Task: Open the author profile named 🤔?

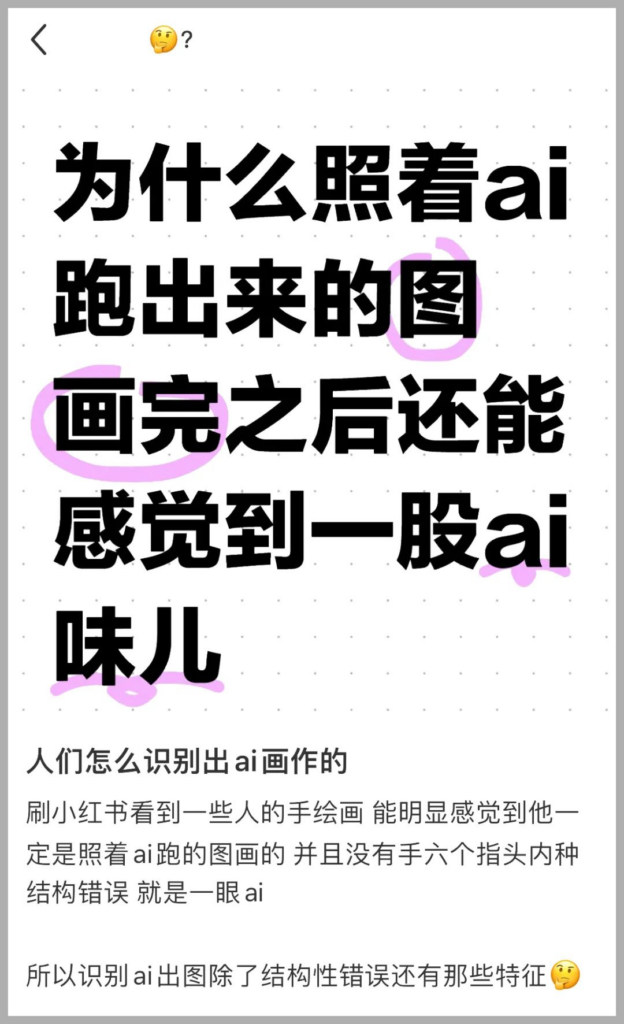Action: point(170,40)
